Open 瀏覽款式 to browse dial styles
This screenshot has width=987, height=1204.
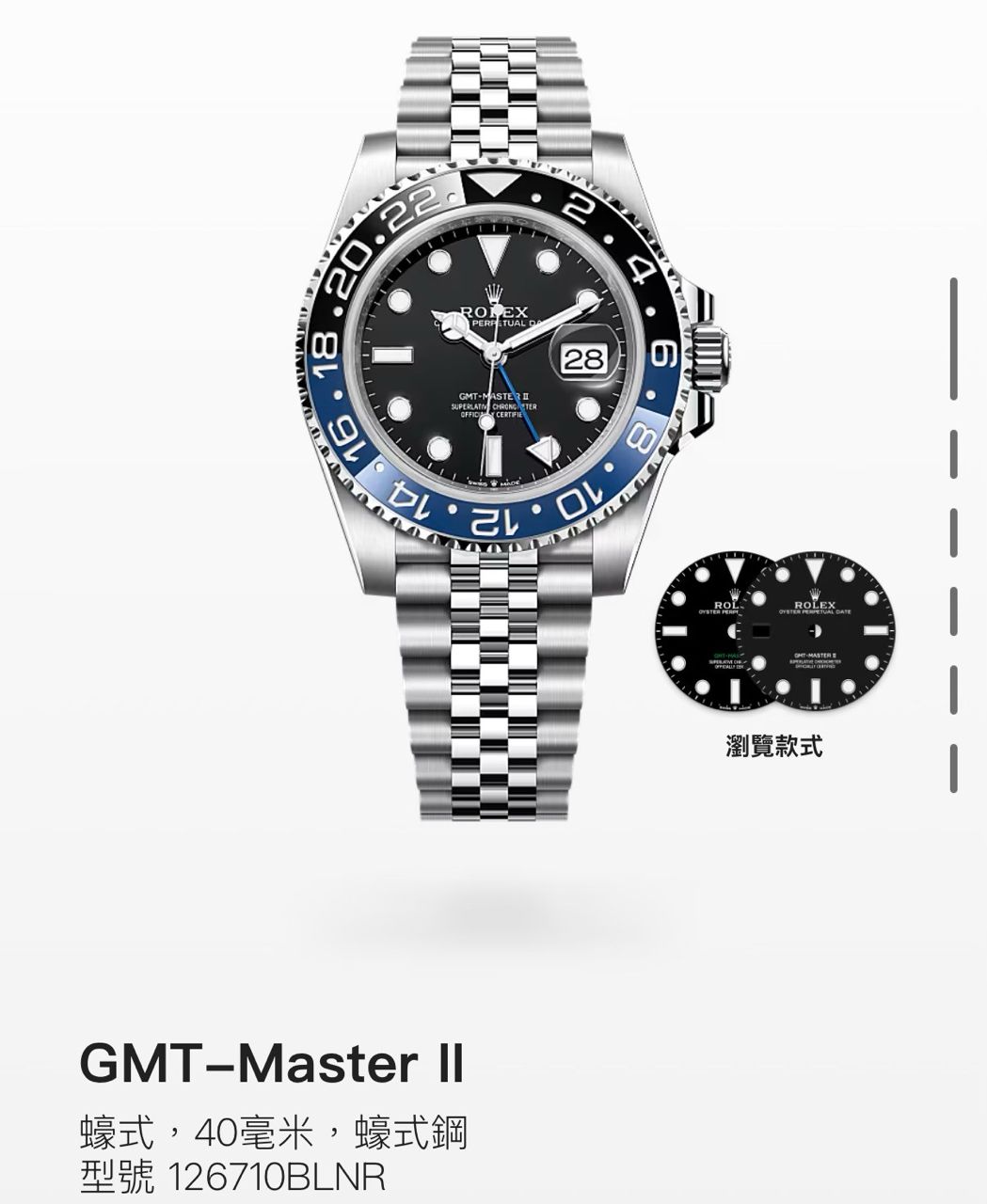click(x=774, y=746)
